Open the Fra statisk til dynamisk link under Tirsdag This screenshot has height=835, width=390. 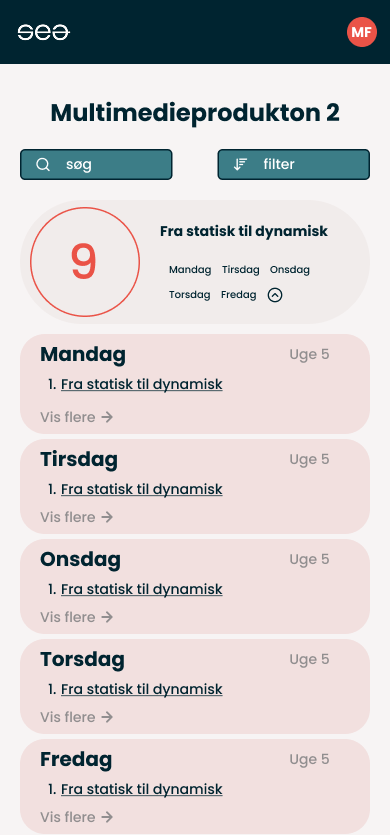pyautogui.click(x=142, y=489)
